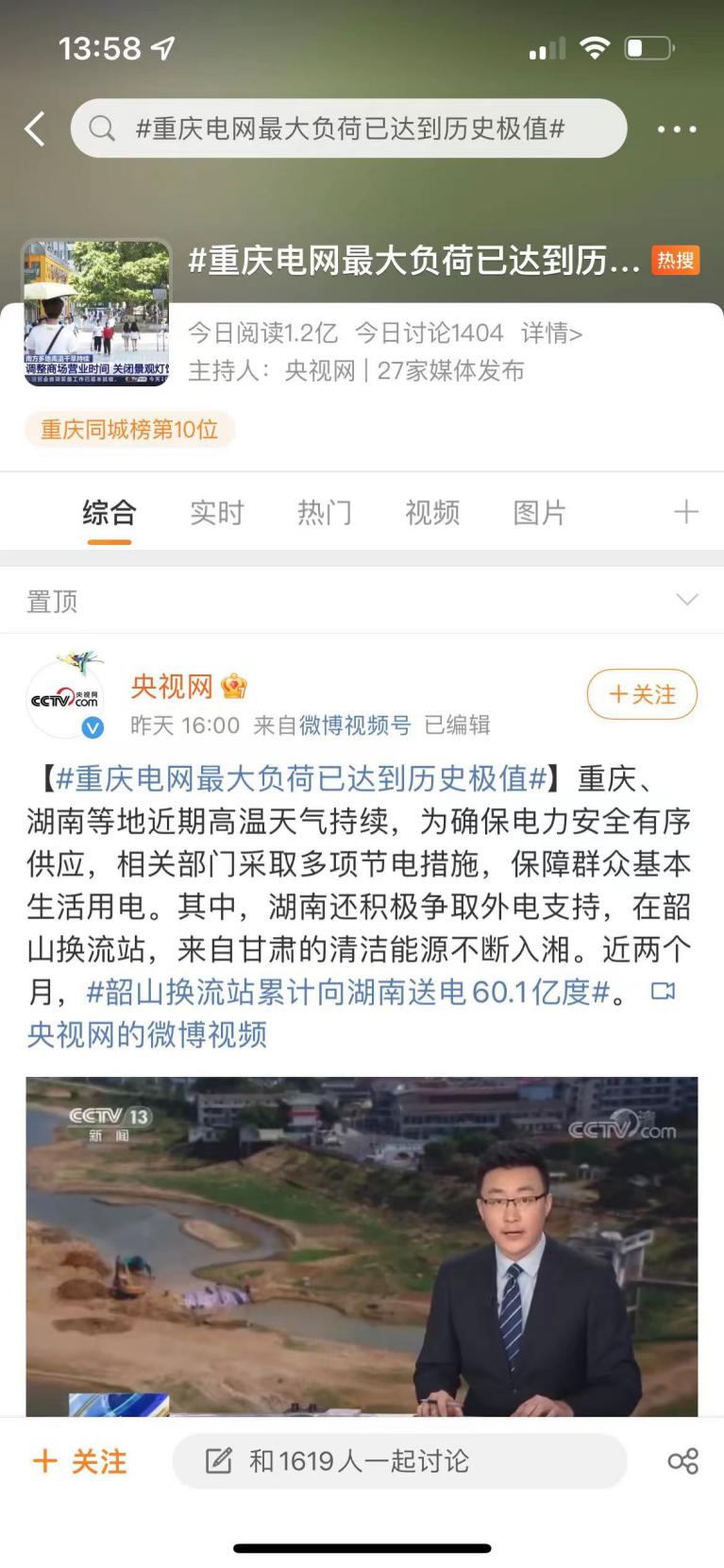Viewport: 724px width, 1568px height.
Task: Switch to the 实时 tab
Action: tap(217, 512)
